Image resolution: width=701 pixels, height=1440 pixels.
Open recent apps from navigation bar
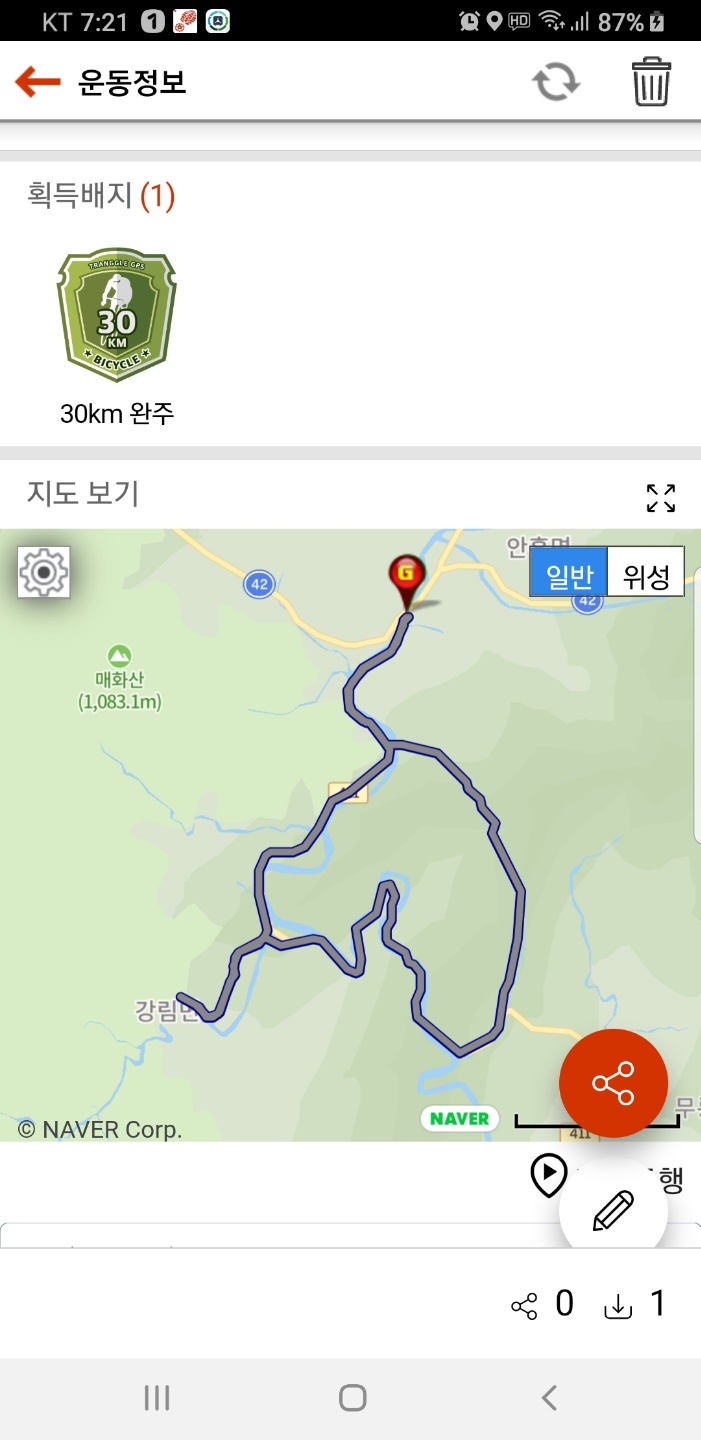click(157, 1397)
